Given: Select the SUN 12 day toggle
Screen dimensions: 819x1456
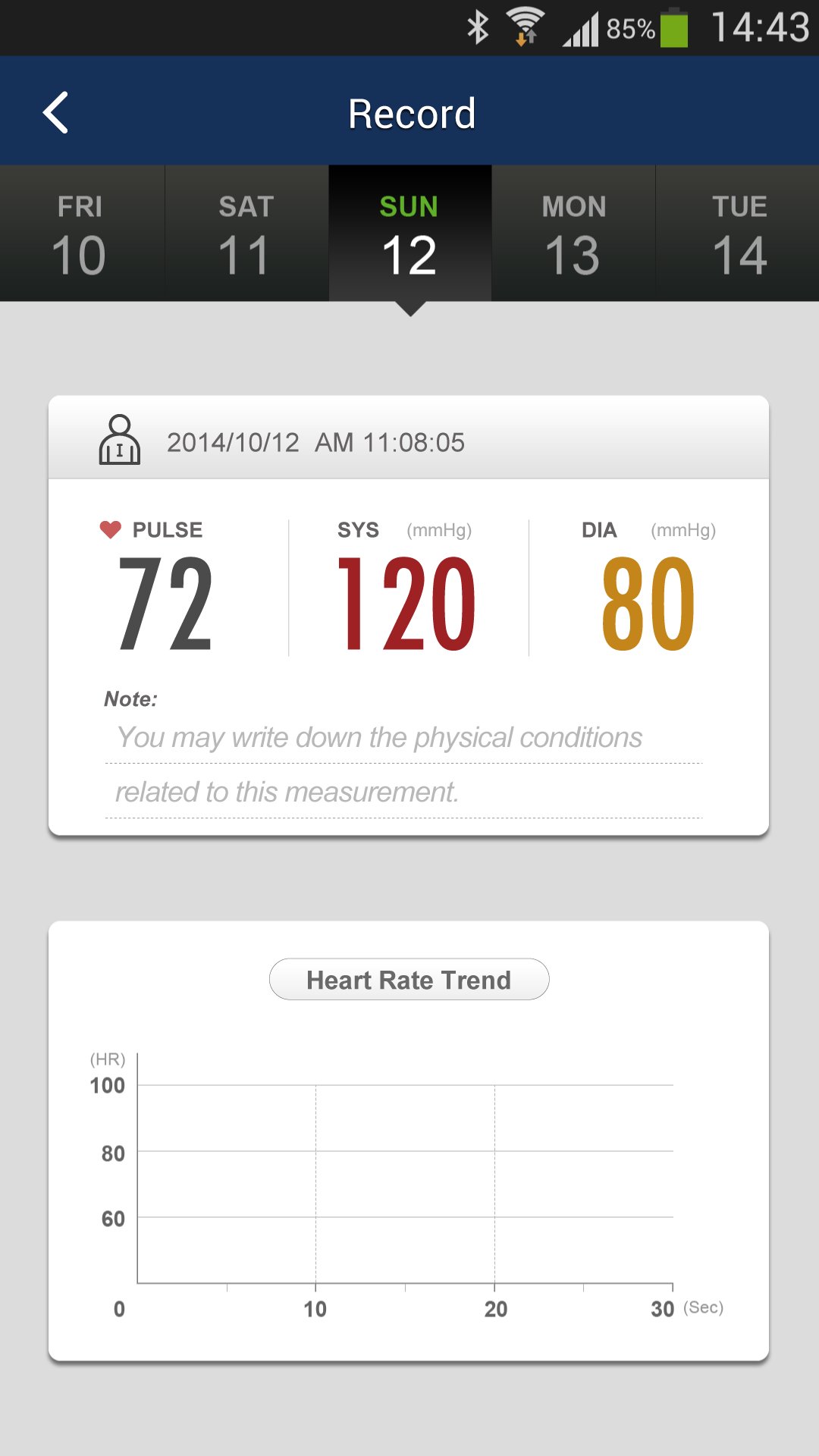Looking at the screenshot, I should (409, 233).
